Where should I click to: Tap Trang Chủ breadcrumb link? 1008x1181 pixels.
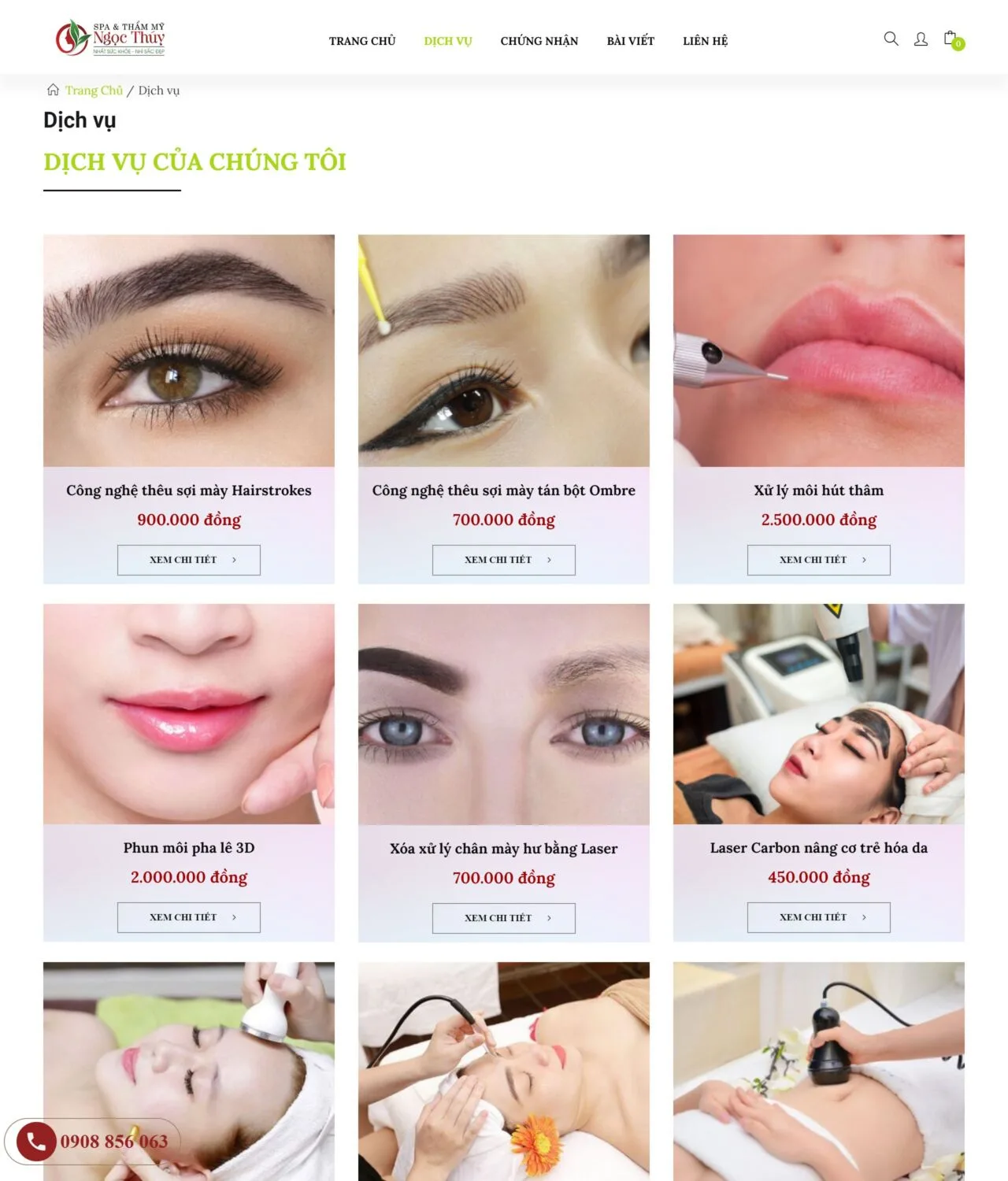pos(94,91)
